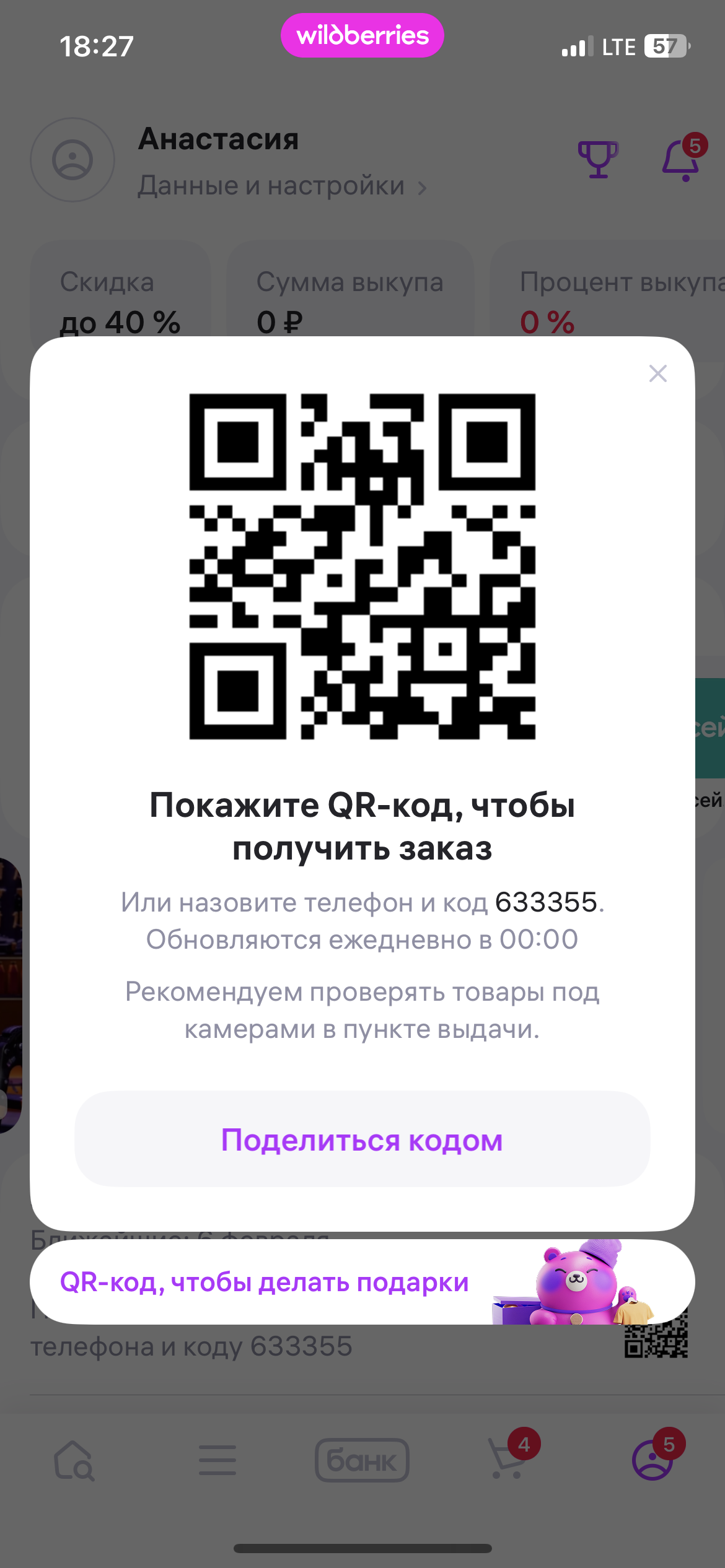Tap the profile avatar picture
Viewport: 725px width, 1568px height.
tap(72, 160)
